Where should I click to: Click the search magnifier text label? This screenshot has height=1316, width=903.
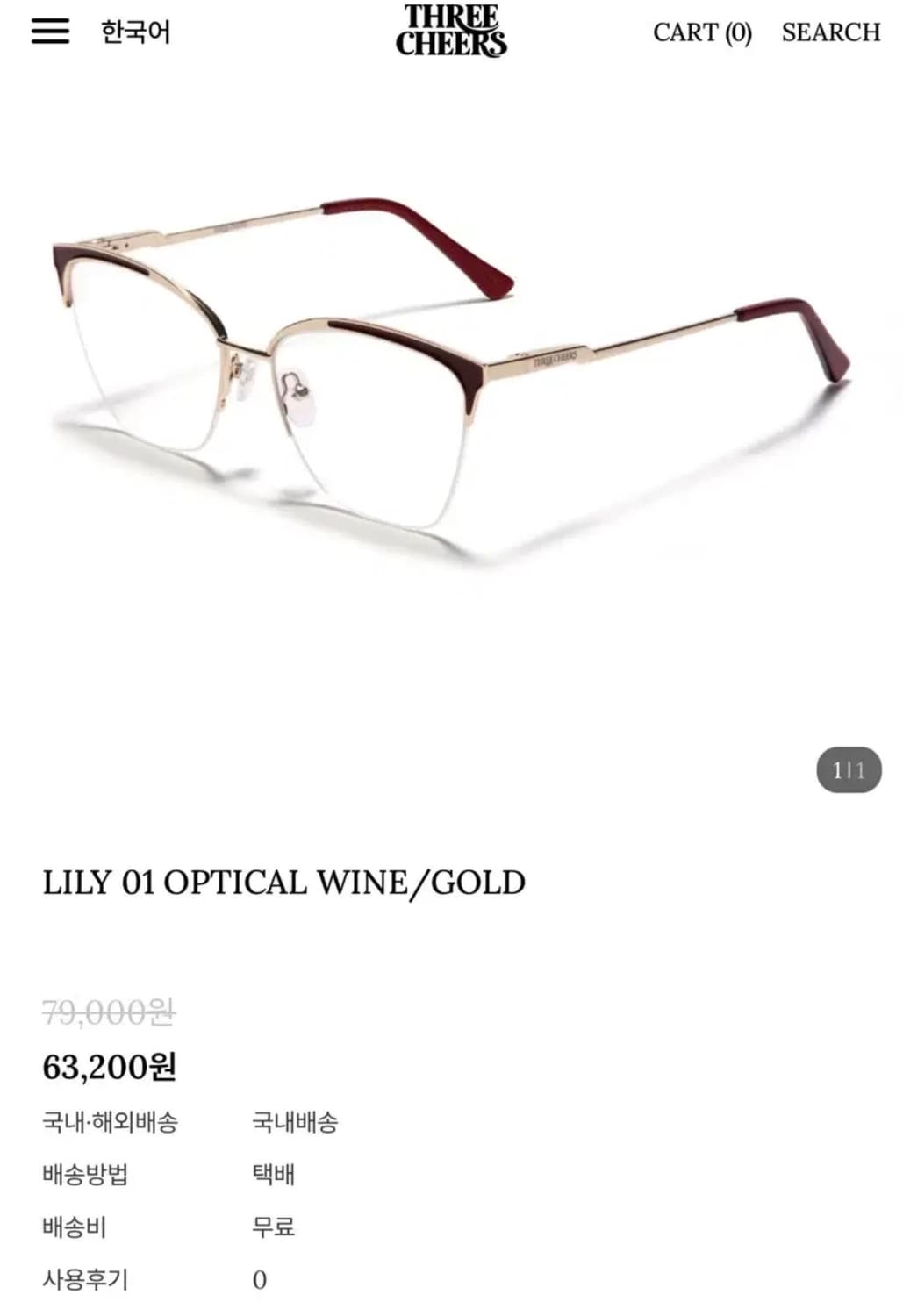pos(831,32)
